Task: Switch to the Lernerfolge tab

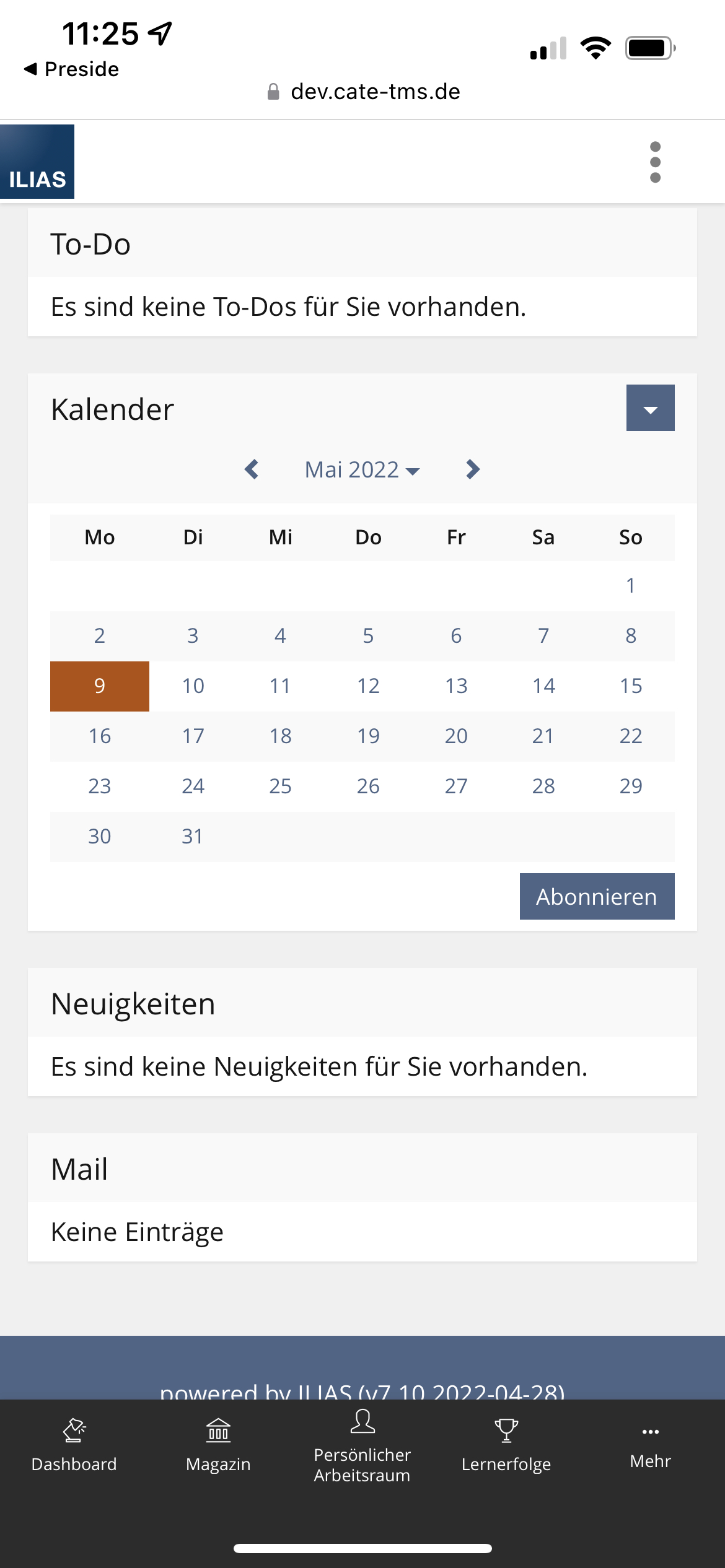Action: (506, 1446)
